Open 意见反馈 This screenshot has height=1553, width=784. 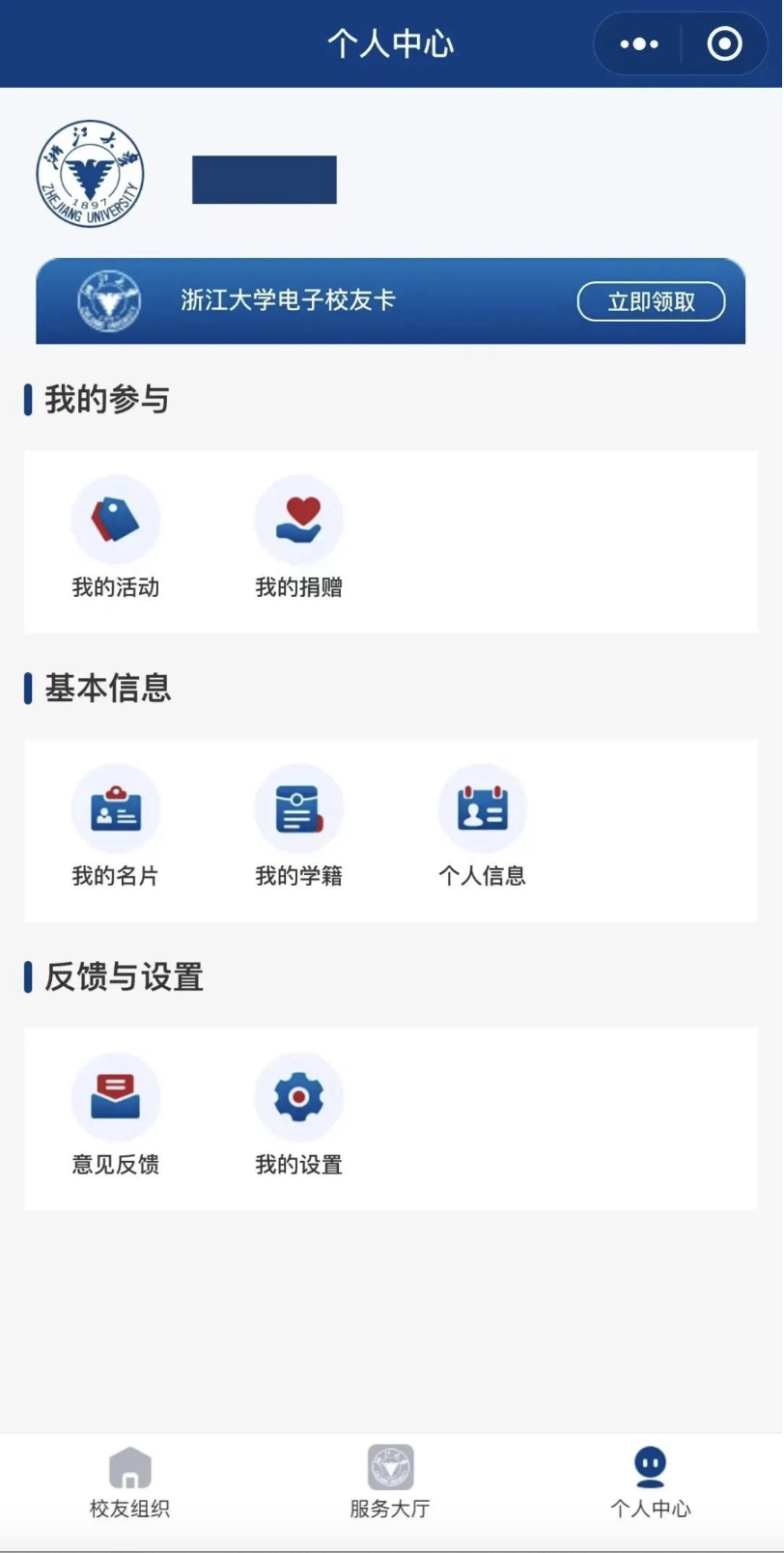click(116, 1115)
